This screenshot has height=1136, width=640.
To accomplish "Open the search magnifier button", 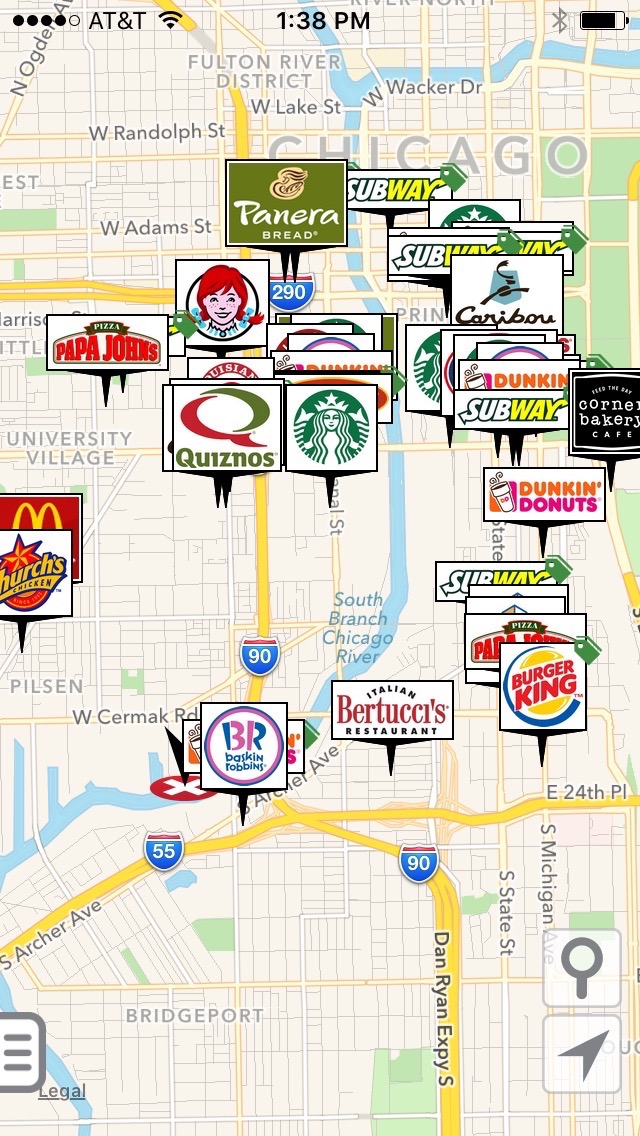I will pos(581,968).
